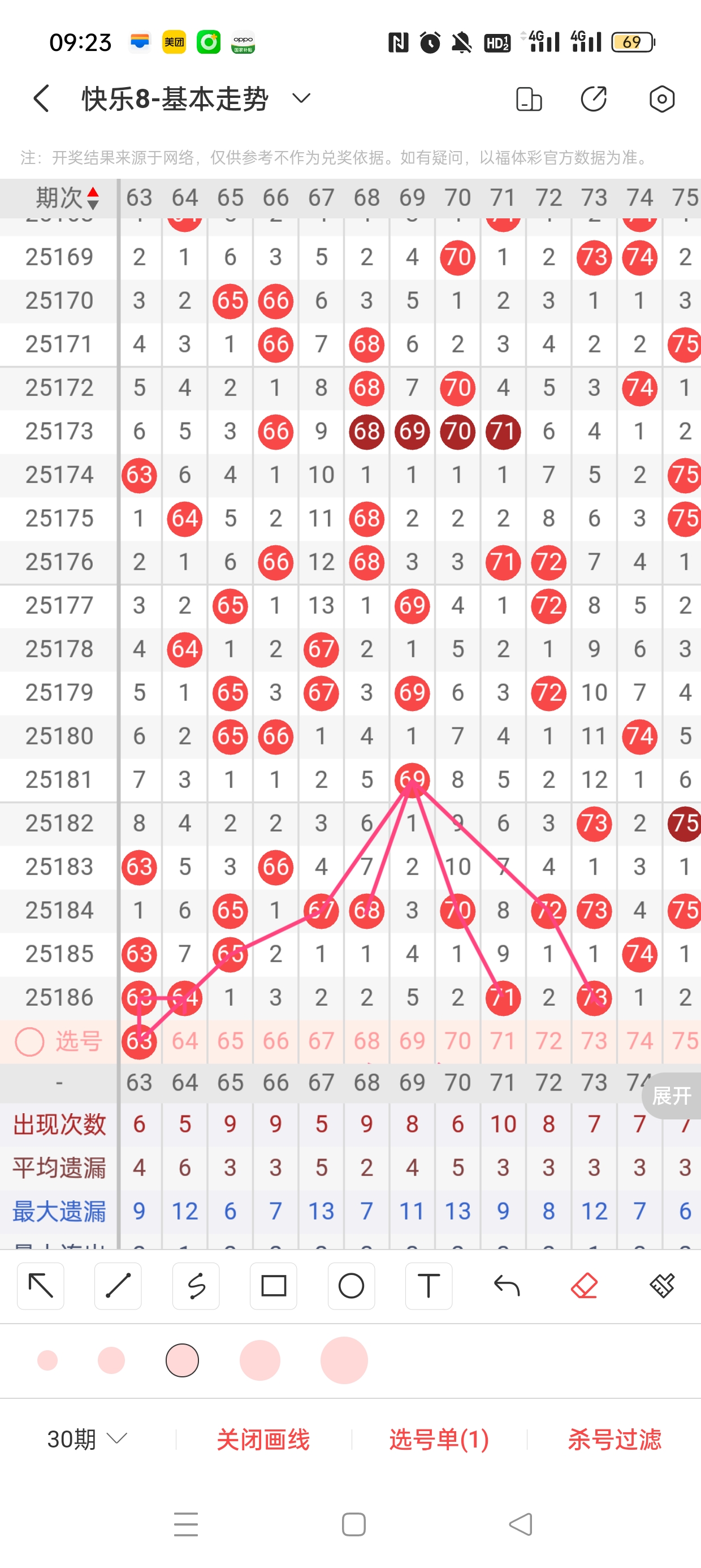Open the 快乐8-基本走势 chart type dropdown
The image size is (701, 1568).
click(301, 98)
